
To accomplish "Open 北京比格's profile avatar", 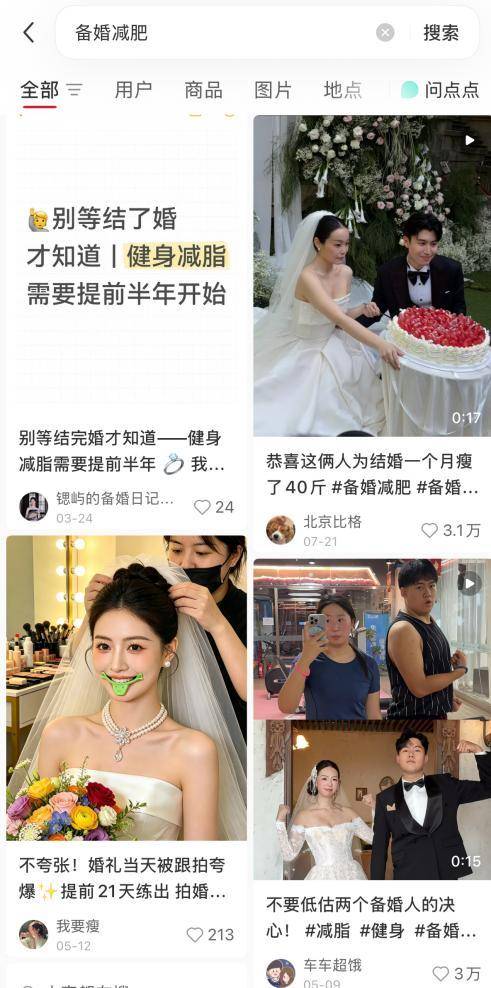I will (280, 530).
